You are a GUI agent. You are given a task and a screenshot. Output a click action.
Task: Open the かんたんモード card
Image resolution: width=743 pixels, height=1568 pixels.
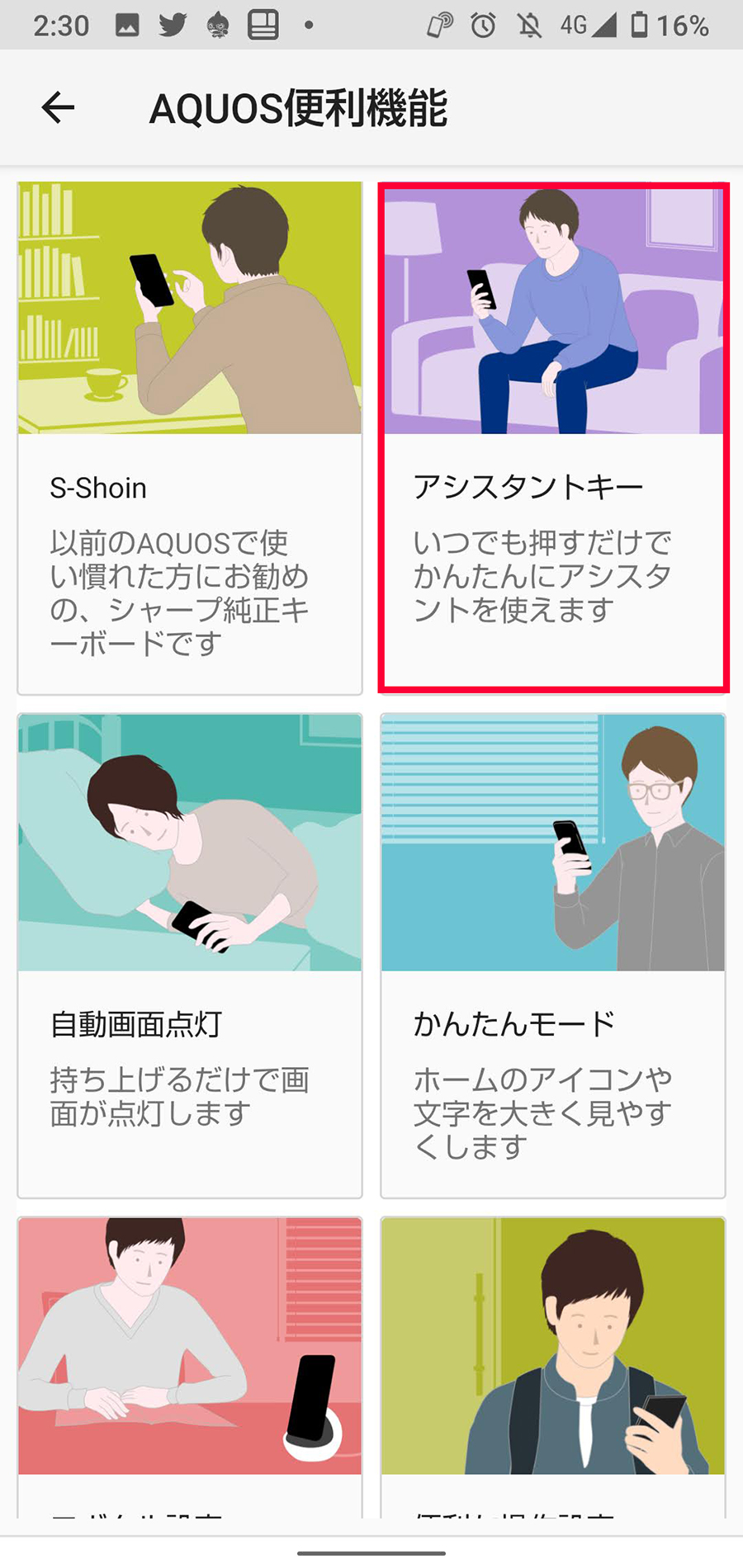click(553, 956)
